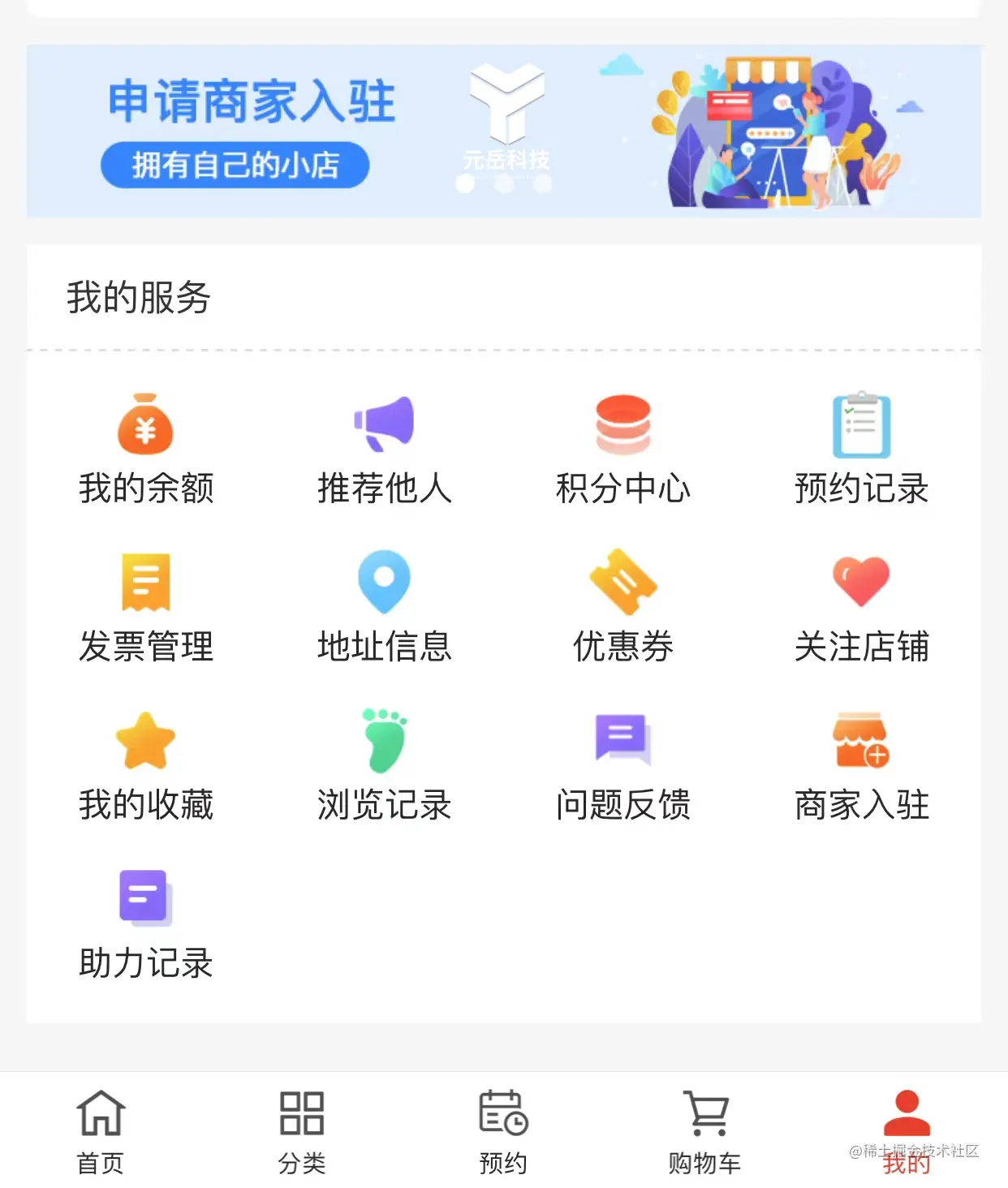Screen dimensions: 1008x1188
Task: Go to 积分中心 points center
Action: pyautogui.click(x=622, y=449)
